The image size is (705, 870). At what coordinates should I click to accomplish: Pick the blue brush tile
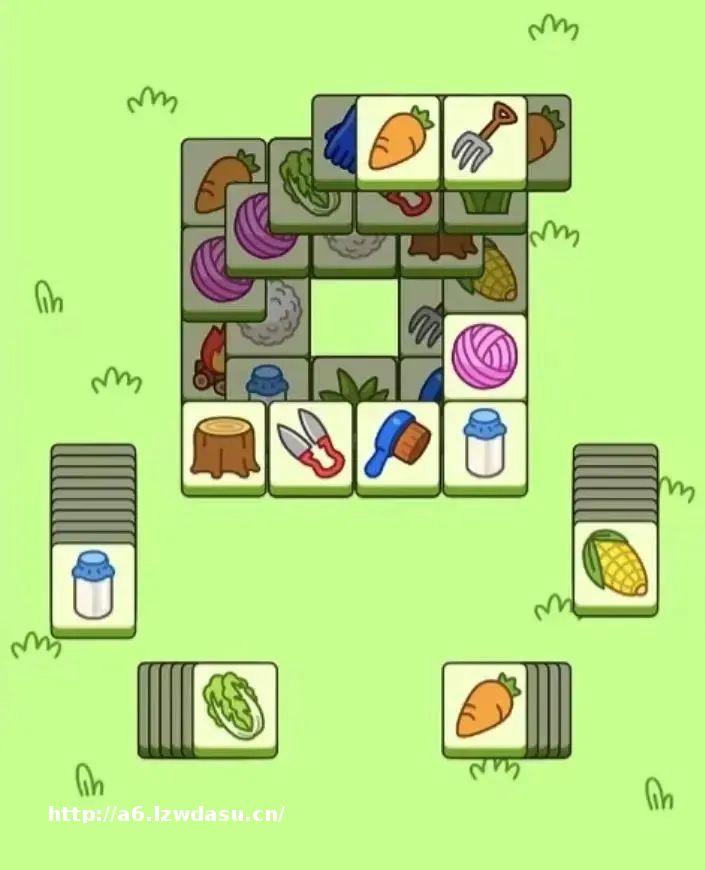(398, 446)
